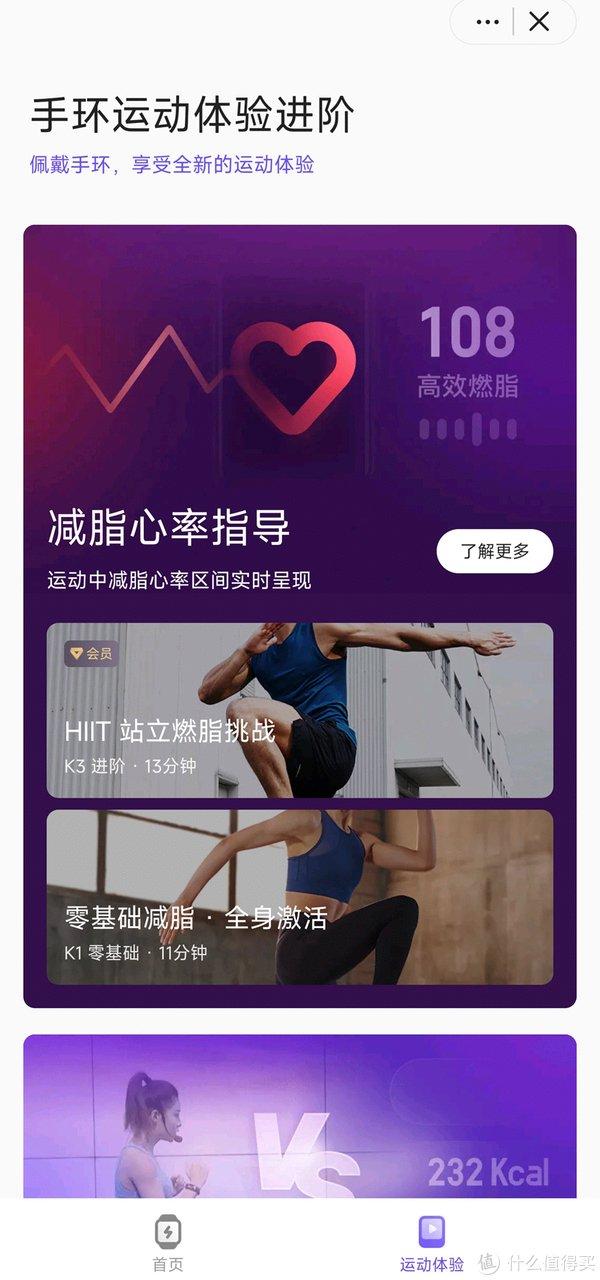Open the 零基础减脂·全身激活 course card

tap(299, 897)
